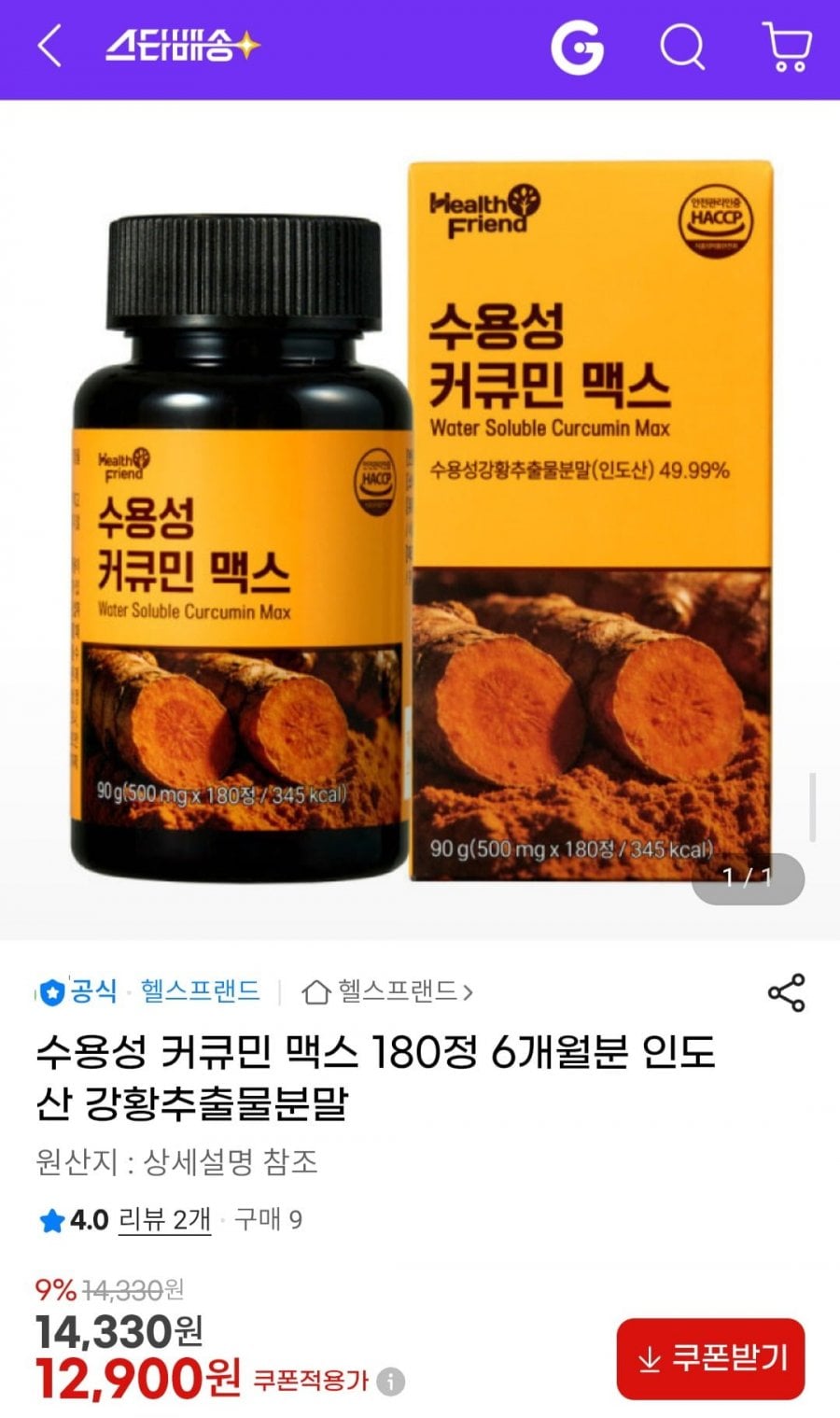Go back using the top-left arrow

click(49, 46)
